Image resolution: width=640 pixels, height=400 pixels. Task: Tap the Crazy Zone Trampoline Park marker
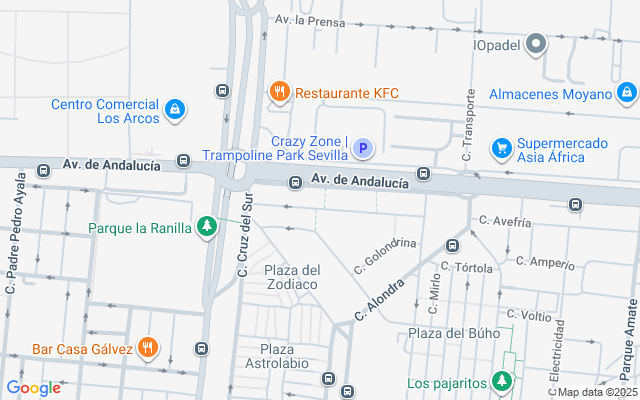click(364, 149)
